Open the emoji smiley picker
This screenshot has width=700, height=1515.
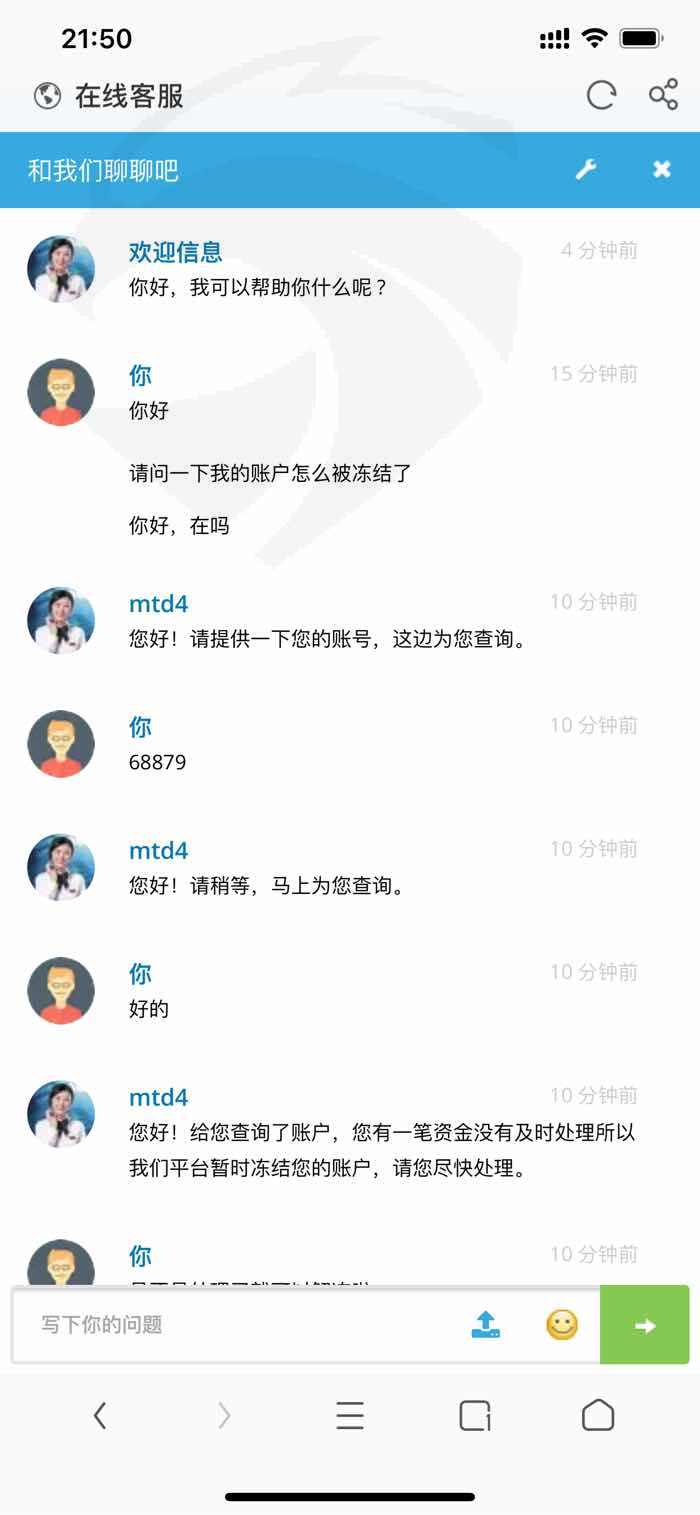tap(562, 1325)
